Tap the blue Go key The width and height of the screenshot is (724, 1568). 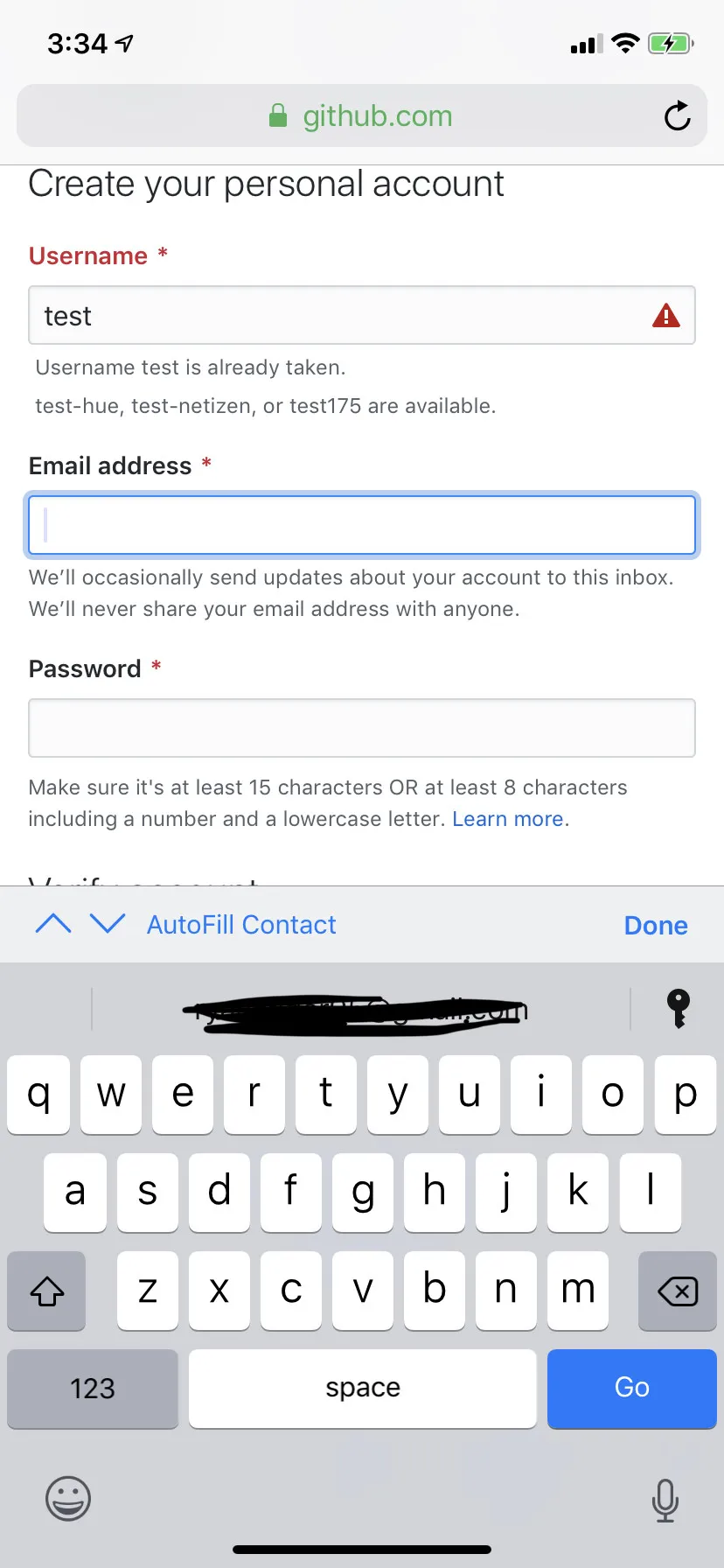click(631, 1388)
